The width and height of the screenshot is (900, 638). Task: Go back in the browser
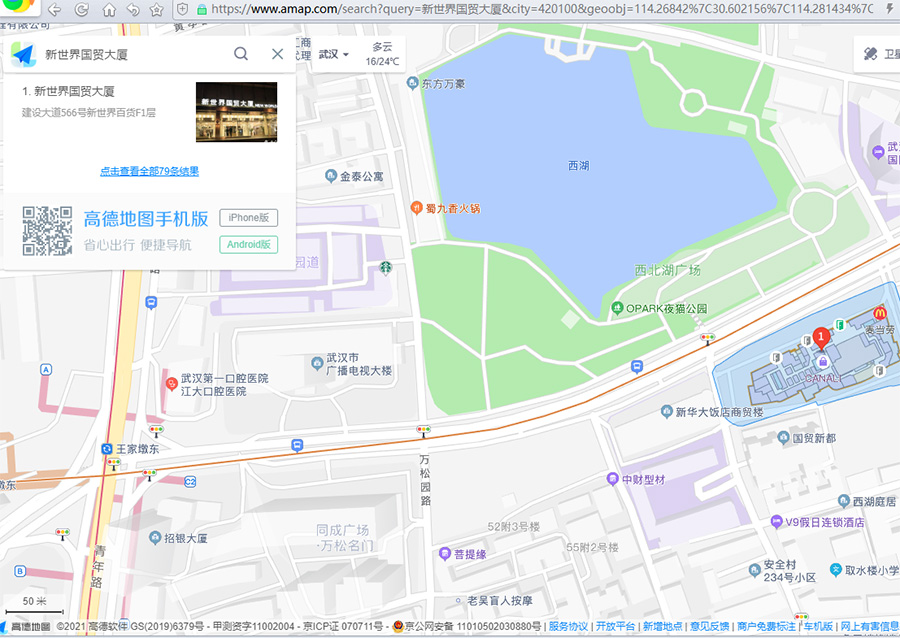[55, 9]
